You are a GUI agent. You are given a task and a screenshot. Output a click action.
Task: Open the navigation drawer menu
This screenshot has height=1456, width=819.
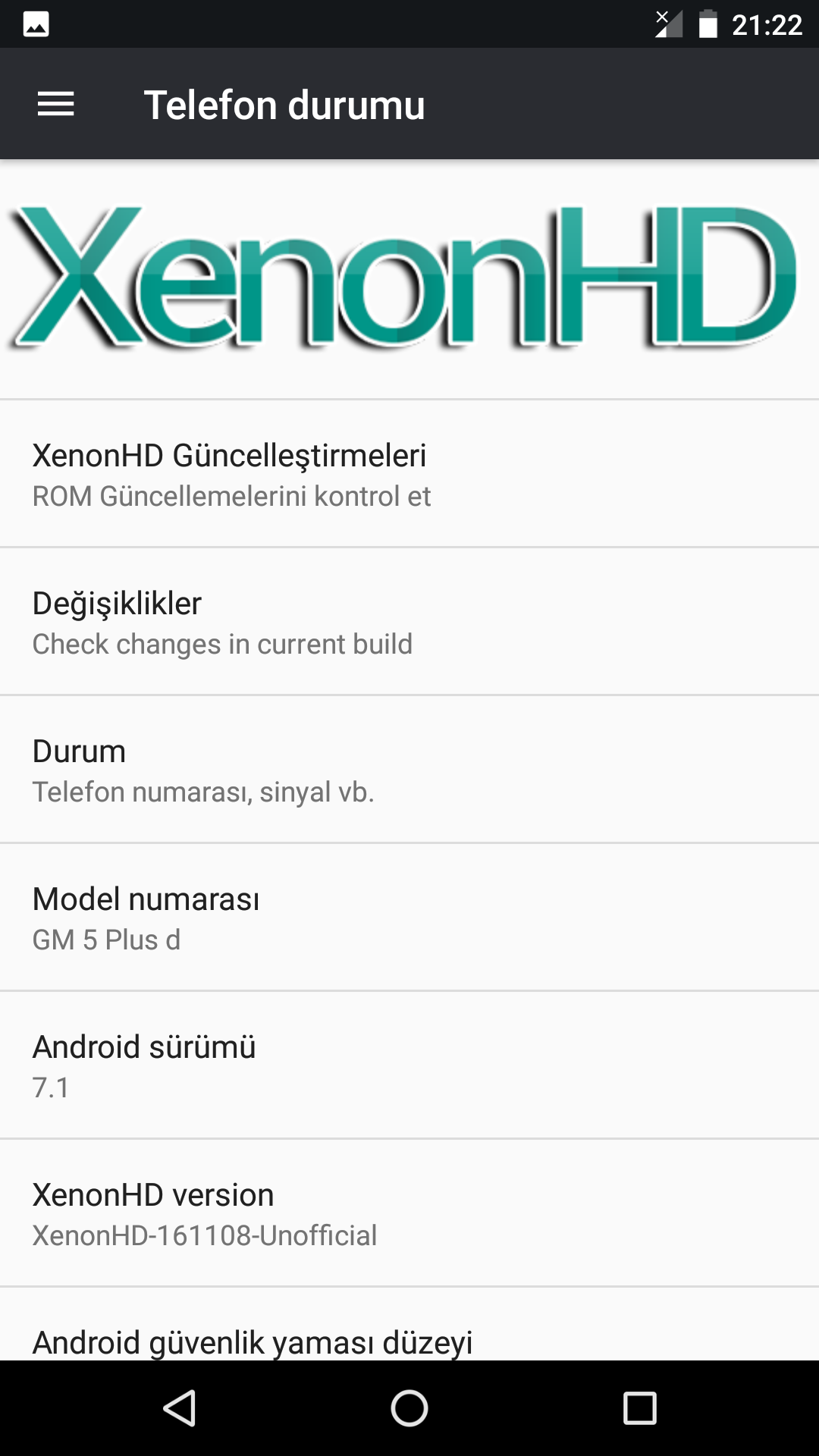click(x=56, y=105)
